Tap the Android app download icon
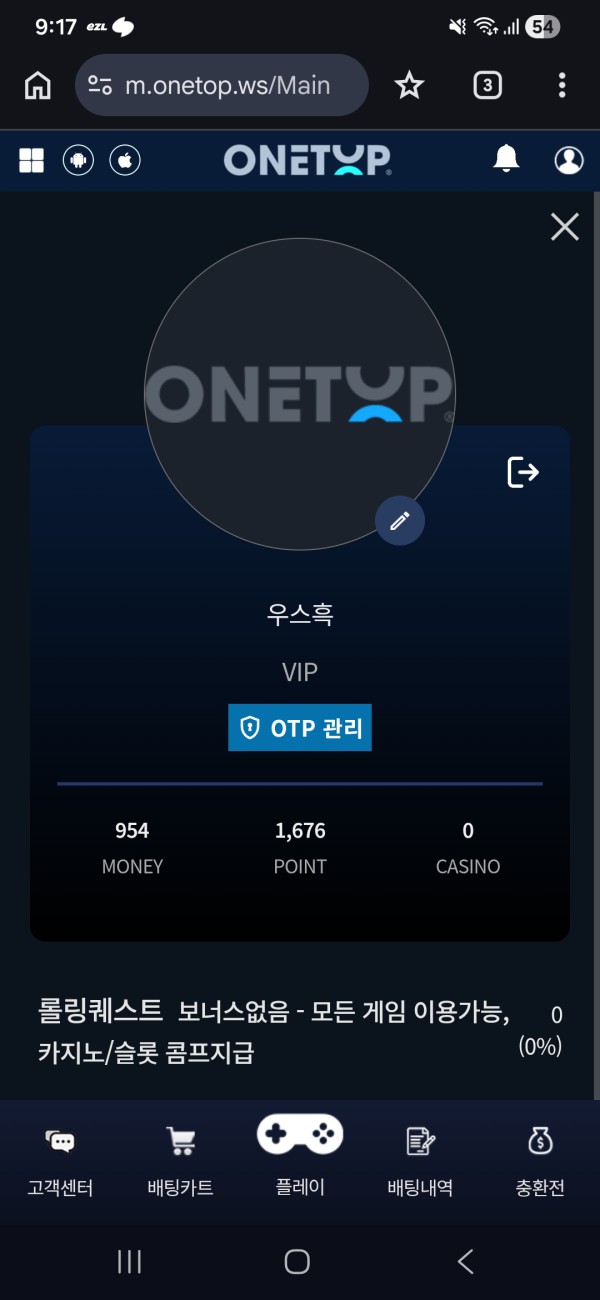This screenshot has width=600, height=1300. (78, 160)
